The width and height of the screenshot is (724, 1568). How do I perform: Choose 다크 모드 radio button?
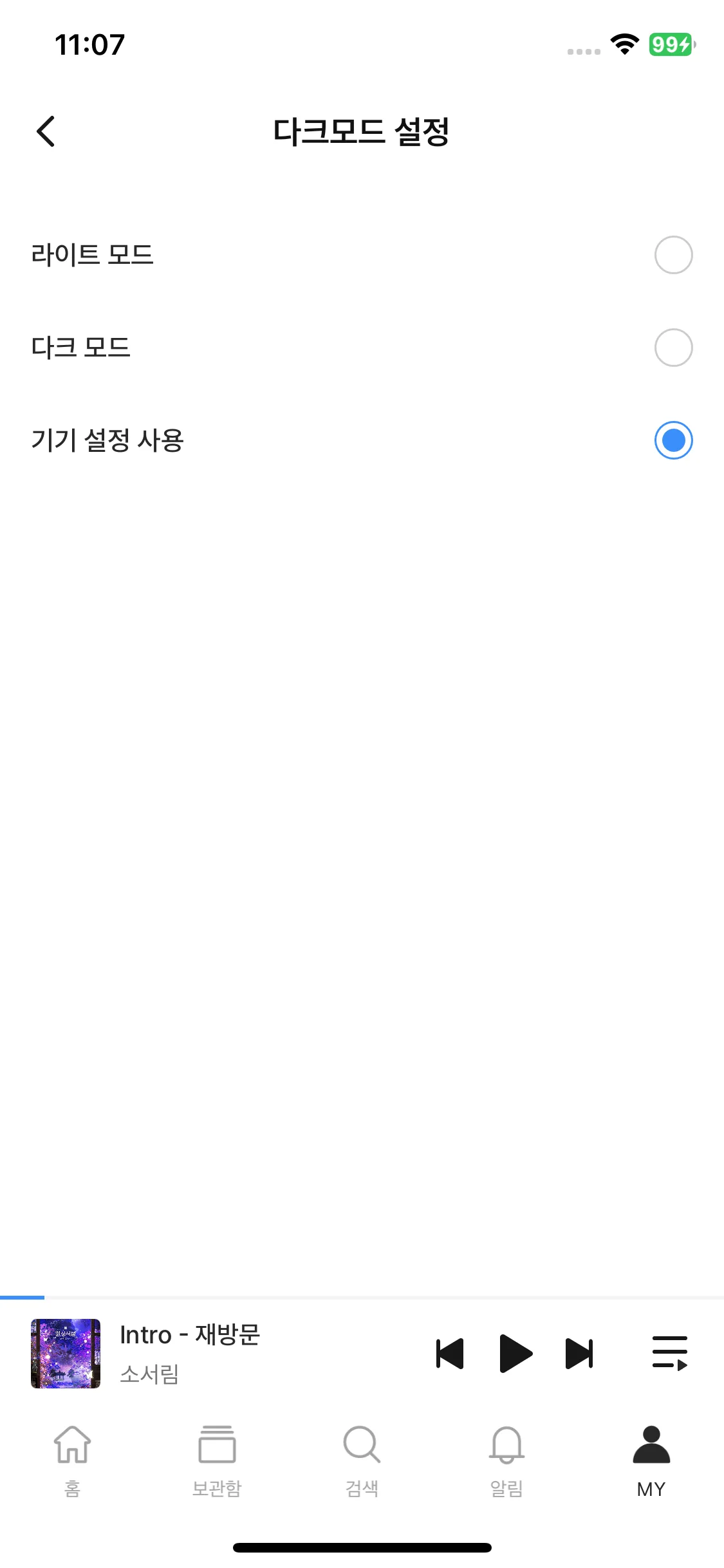673,348
